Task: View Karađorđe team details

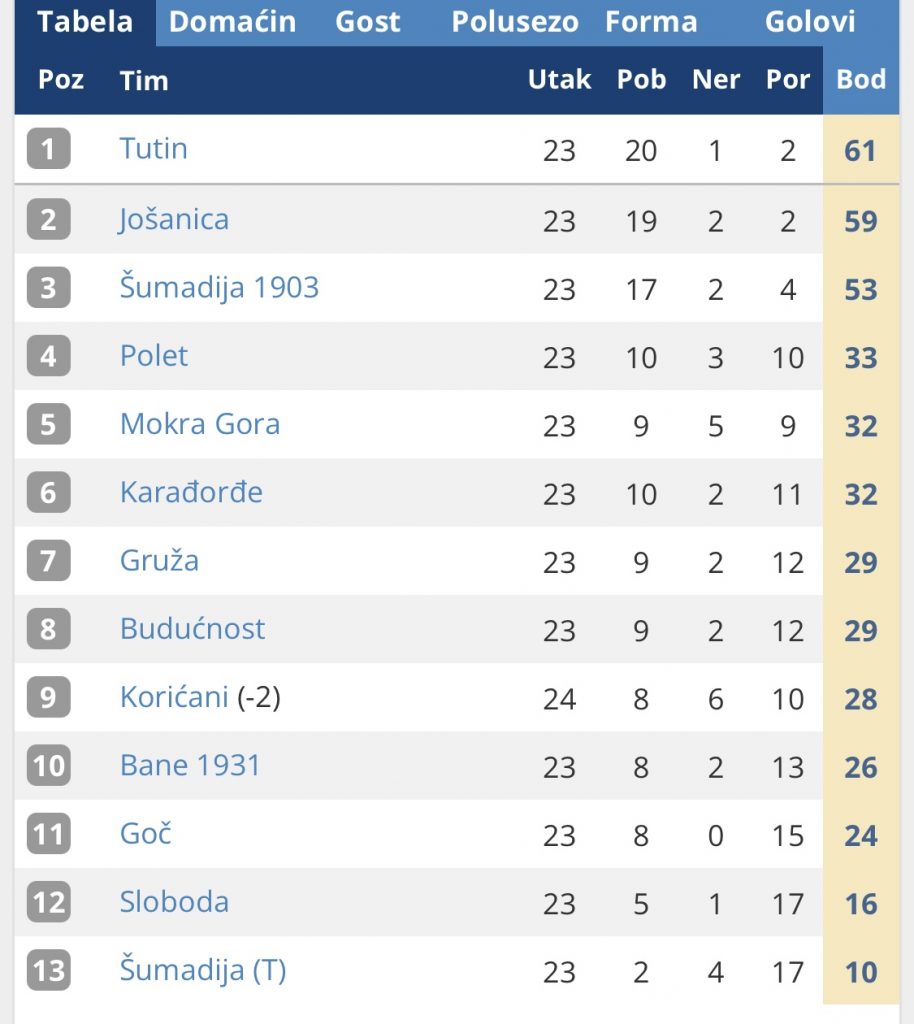Action: click(x=191, y=492)
